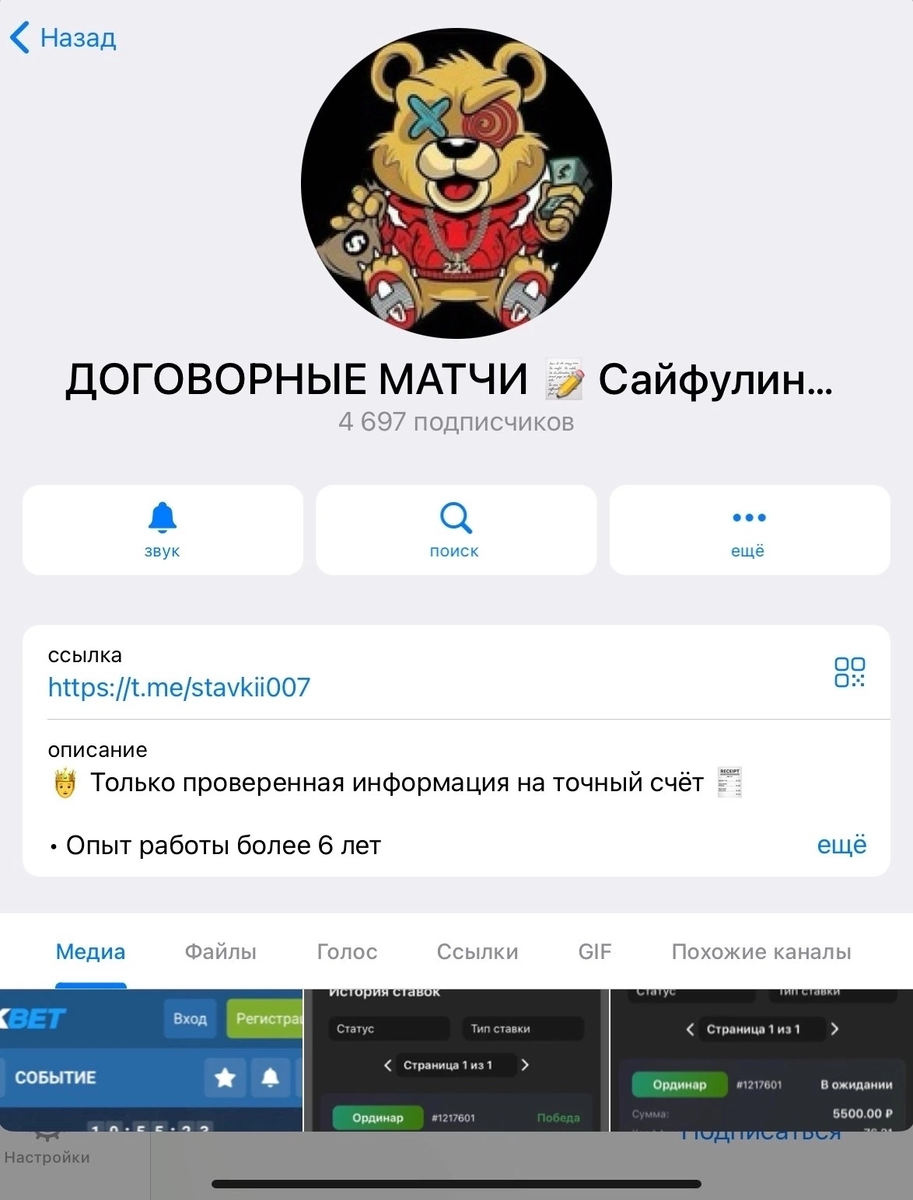The height and width of the screenshot is (1200, 913).
Task: Open the t.me/stavkii007 channel link
Action: coord(180,688)
